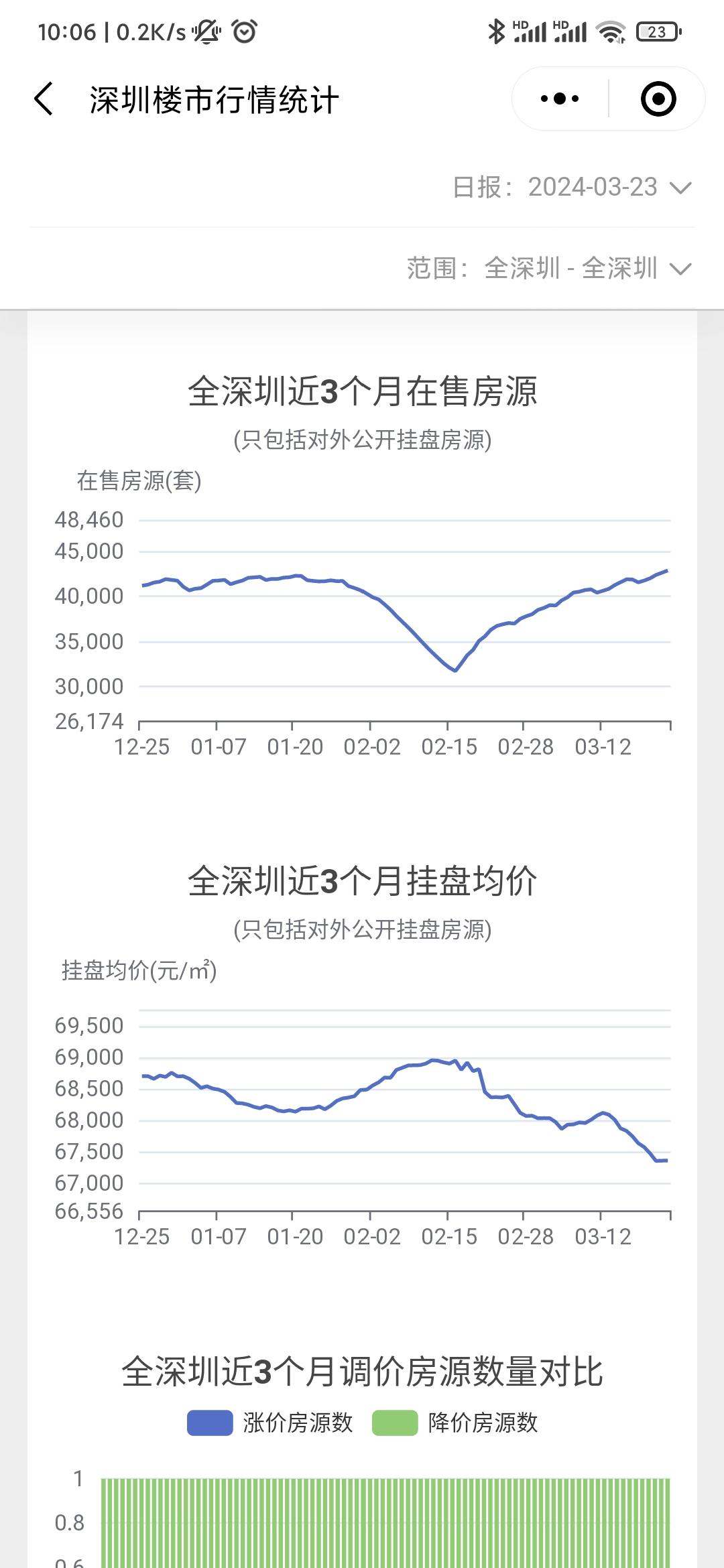Expand the 范围 全深圳 selector
This screenshot has width=724, height=1568.
tap(549, 268)
